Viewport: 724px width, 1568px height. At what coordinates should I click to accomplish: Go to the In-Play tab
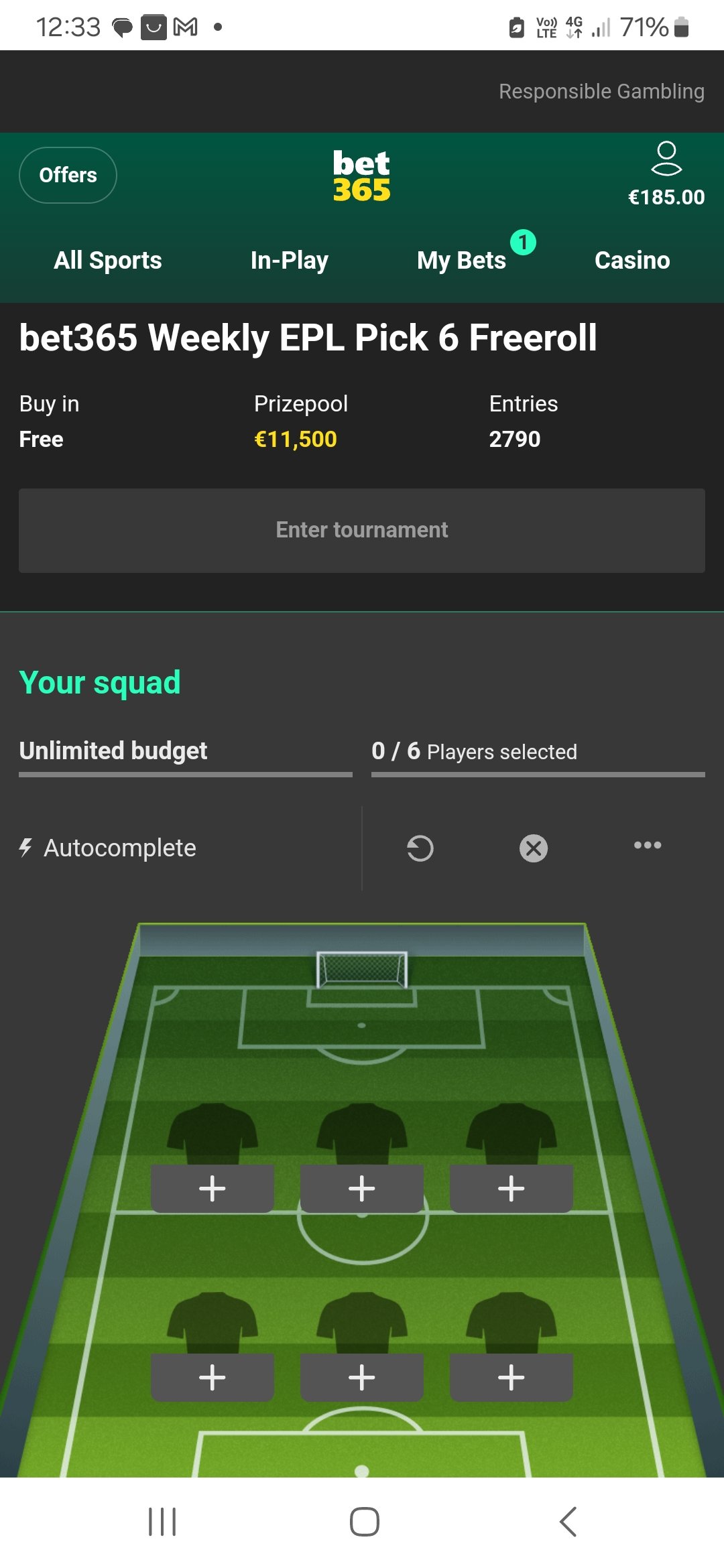click(289, 260)
